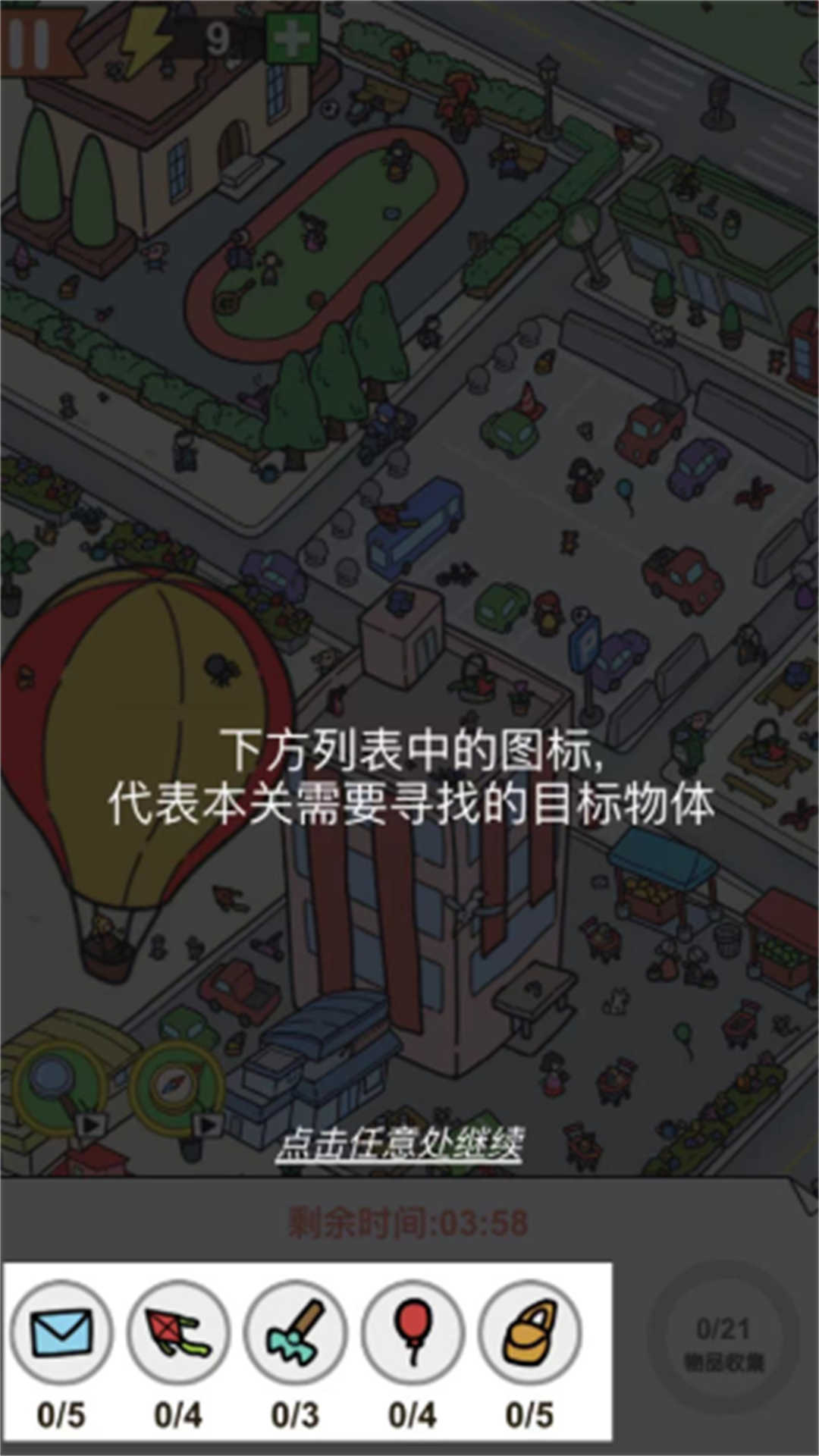Select the yellow handbag target item
The width and height of the screenshot is (819, 1456).
tap(529, 1332)
